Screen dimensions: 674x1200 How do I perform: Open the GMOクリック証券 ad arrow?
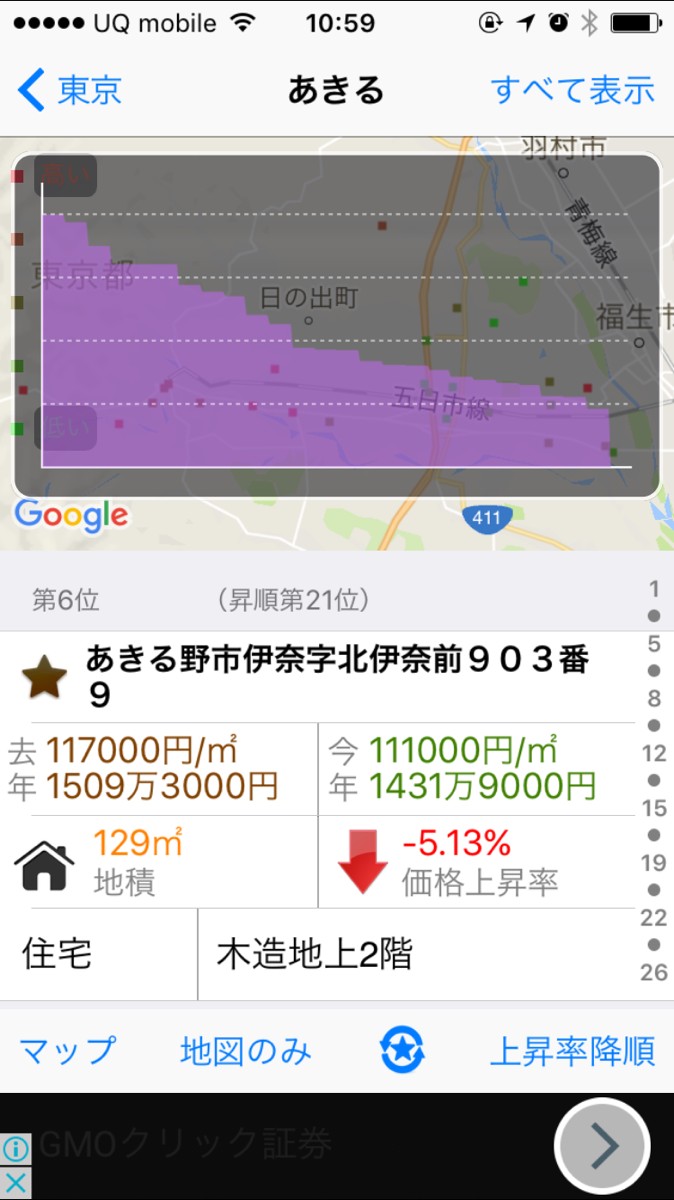[602, 1147]
